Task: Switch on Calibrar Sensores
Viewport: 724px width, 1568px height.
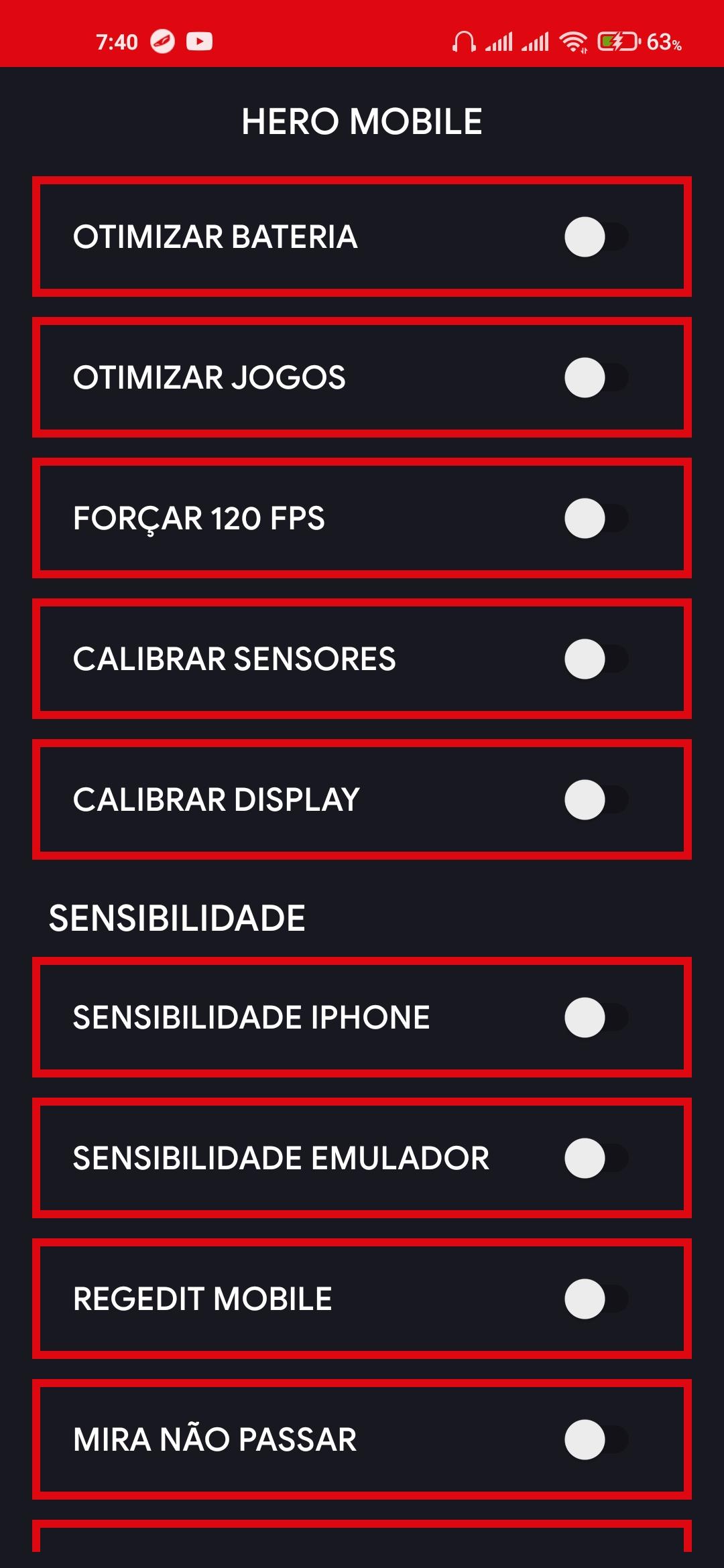Action: pyautogui.click(x=596, y=659)
